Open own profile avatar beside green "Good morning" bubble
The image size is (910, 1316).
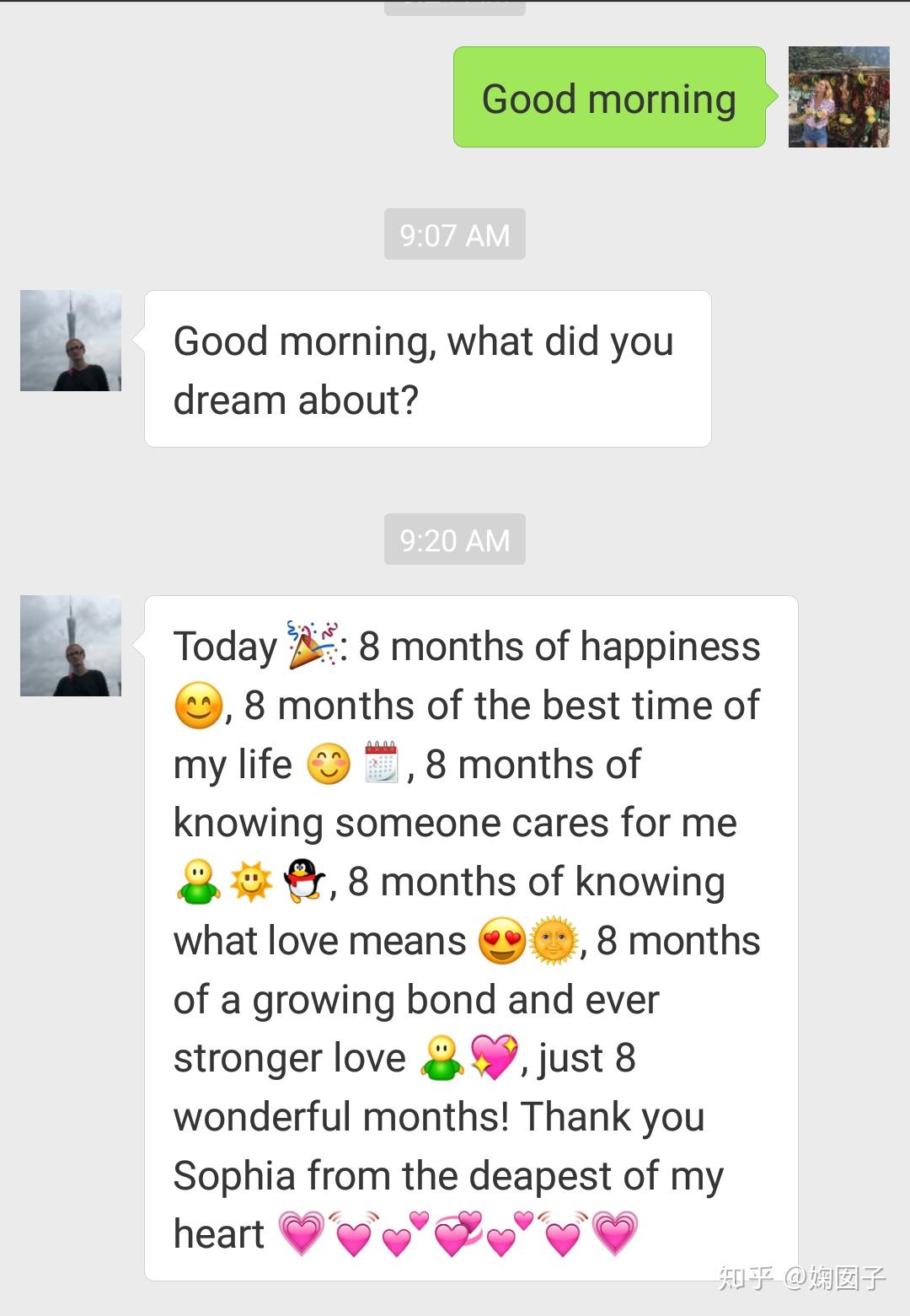[x=838, y=97]
